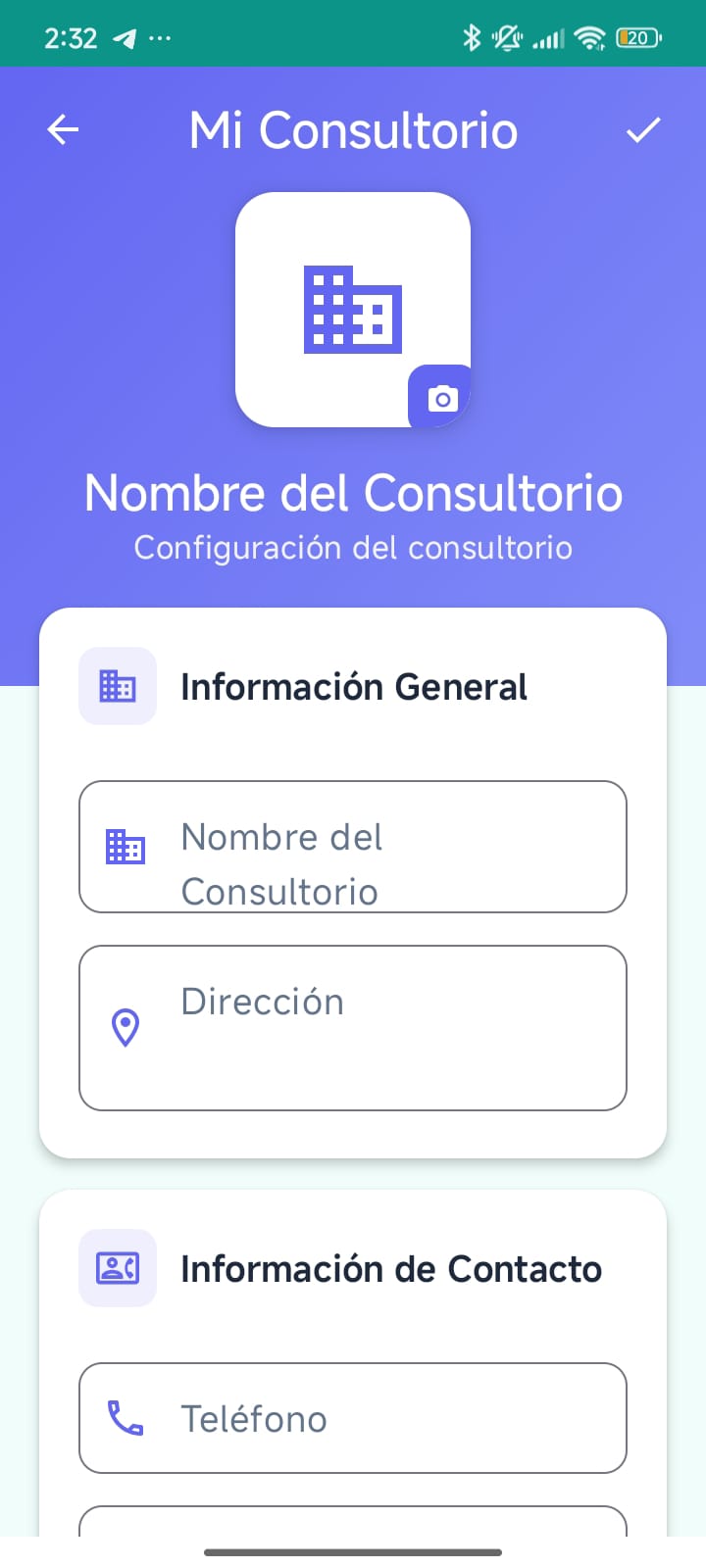Select the location pin icon in Dirección field
This screenshot has width=706, height=1568.
point(126,1027)
